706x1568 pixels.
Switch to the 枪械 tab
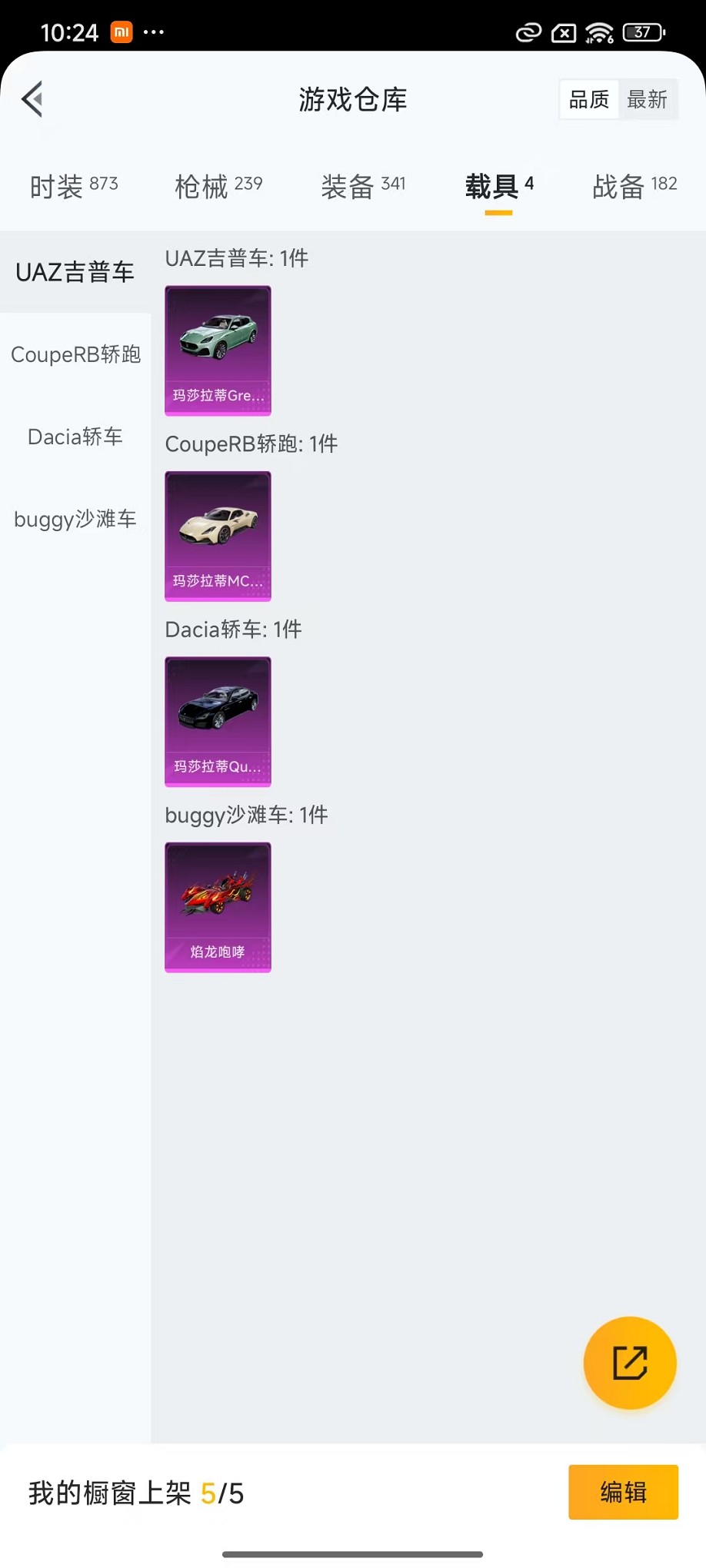(218, 186)
